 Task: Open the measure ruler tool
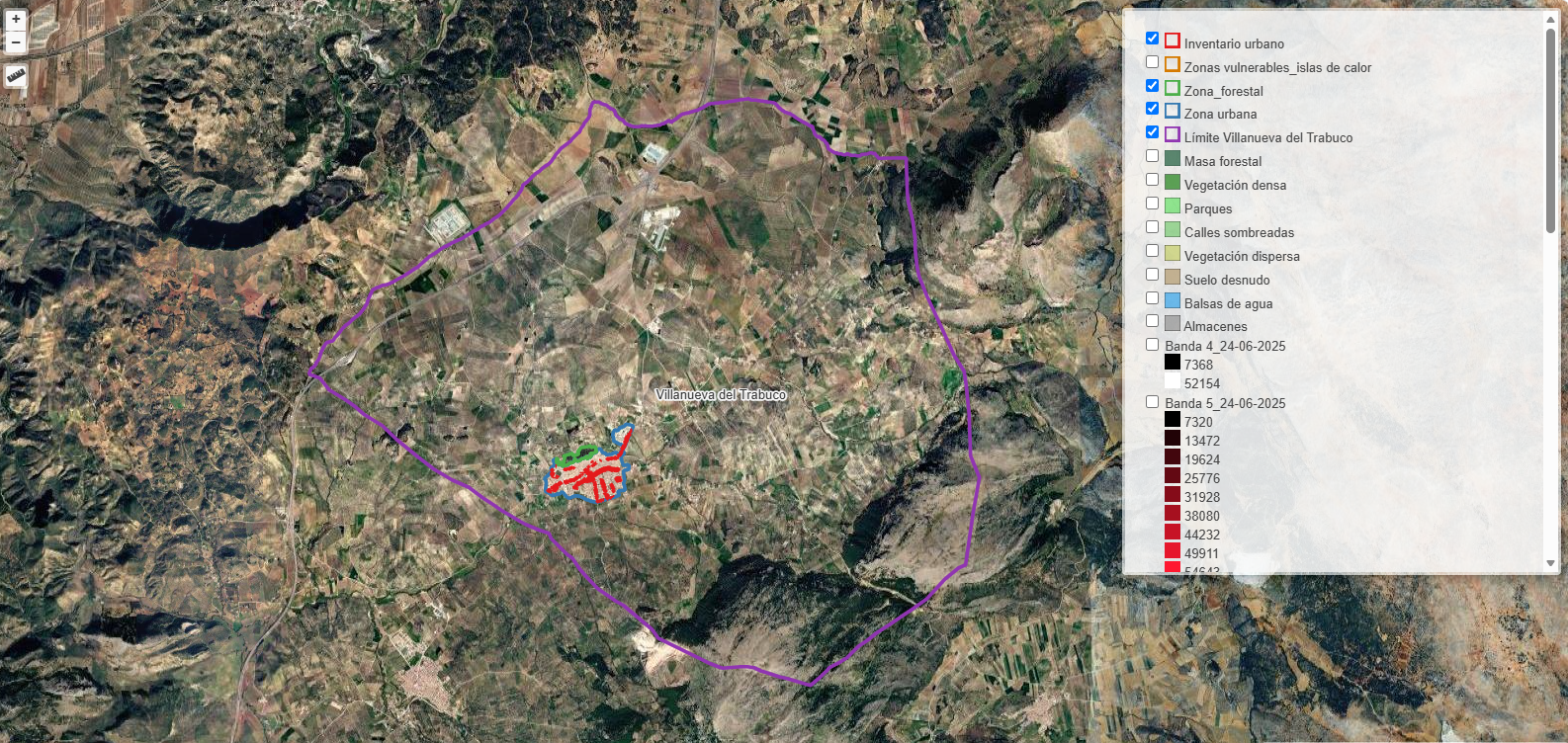(16, 76)
